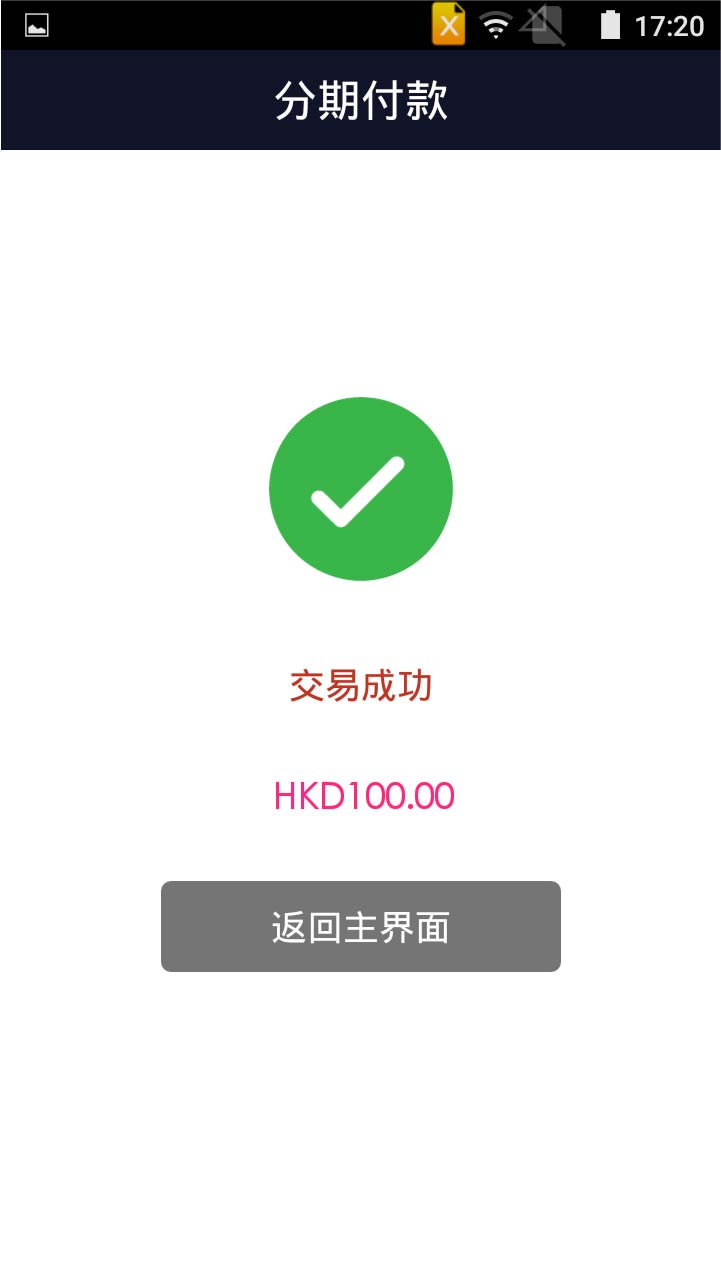721x1281 pixels.
Task: Tap the 返回主界面 button
Action: point(360,926)
